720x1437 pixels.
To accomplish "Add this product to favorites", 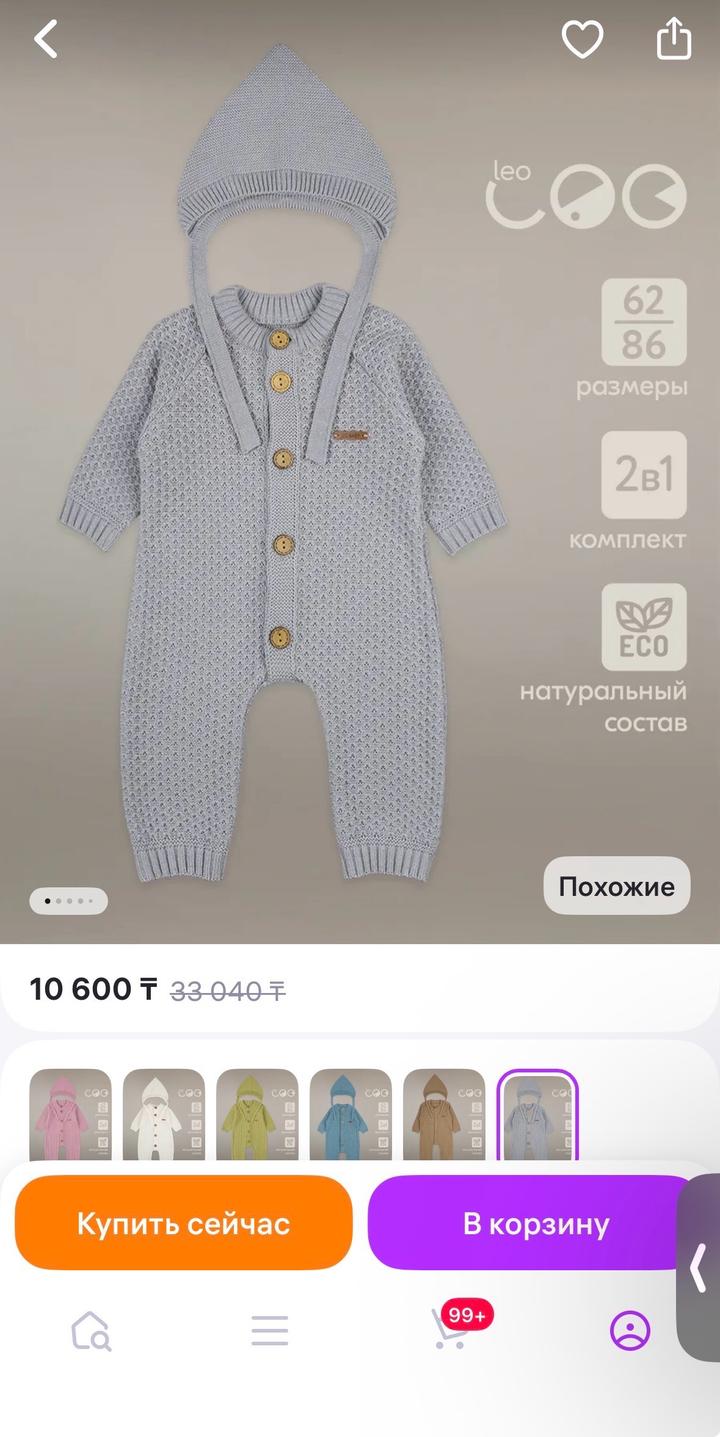I will pyautogui.click(x=582, y=40).
